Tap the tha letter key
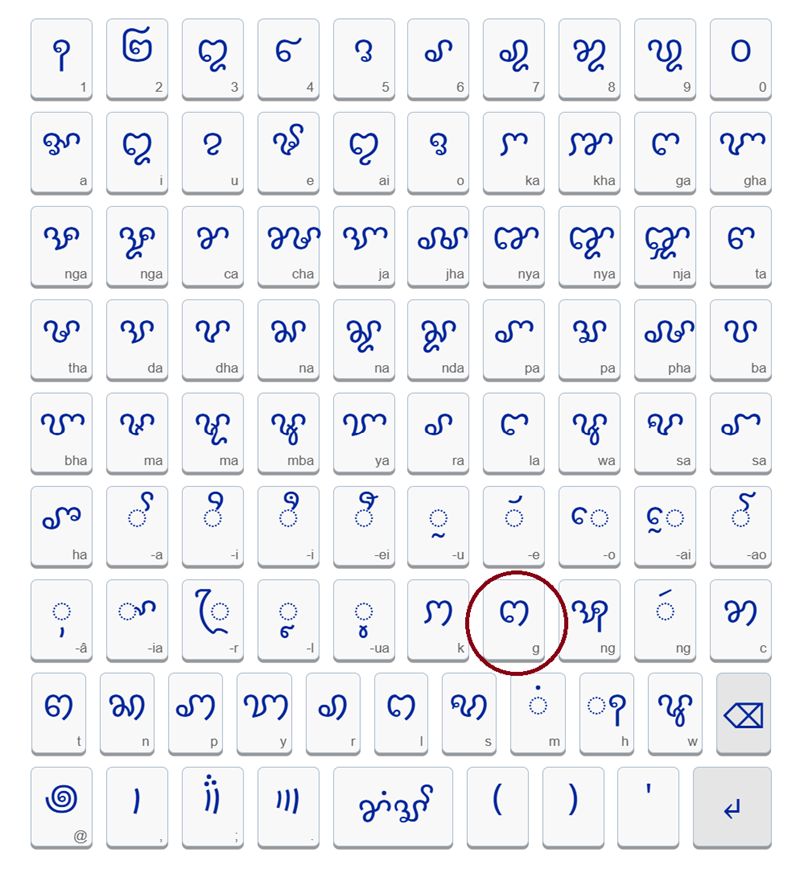 click(x=61, y=338)
